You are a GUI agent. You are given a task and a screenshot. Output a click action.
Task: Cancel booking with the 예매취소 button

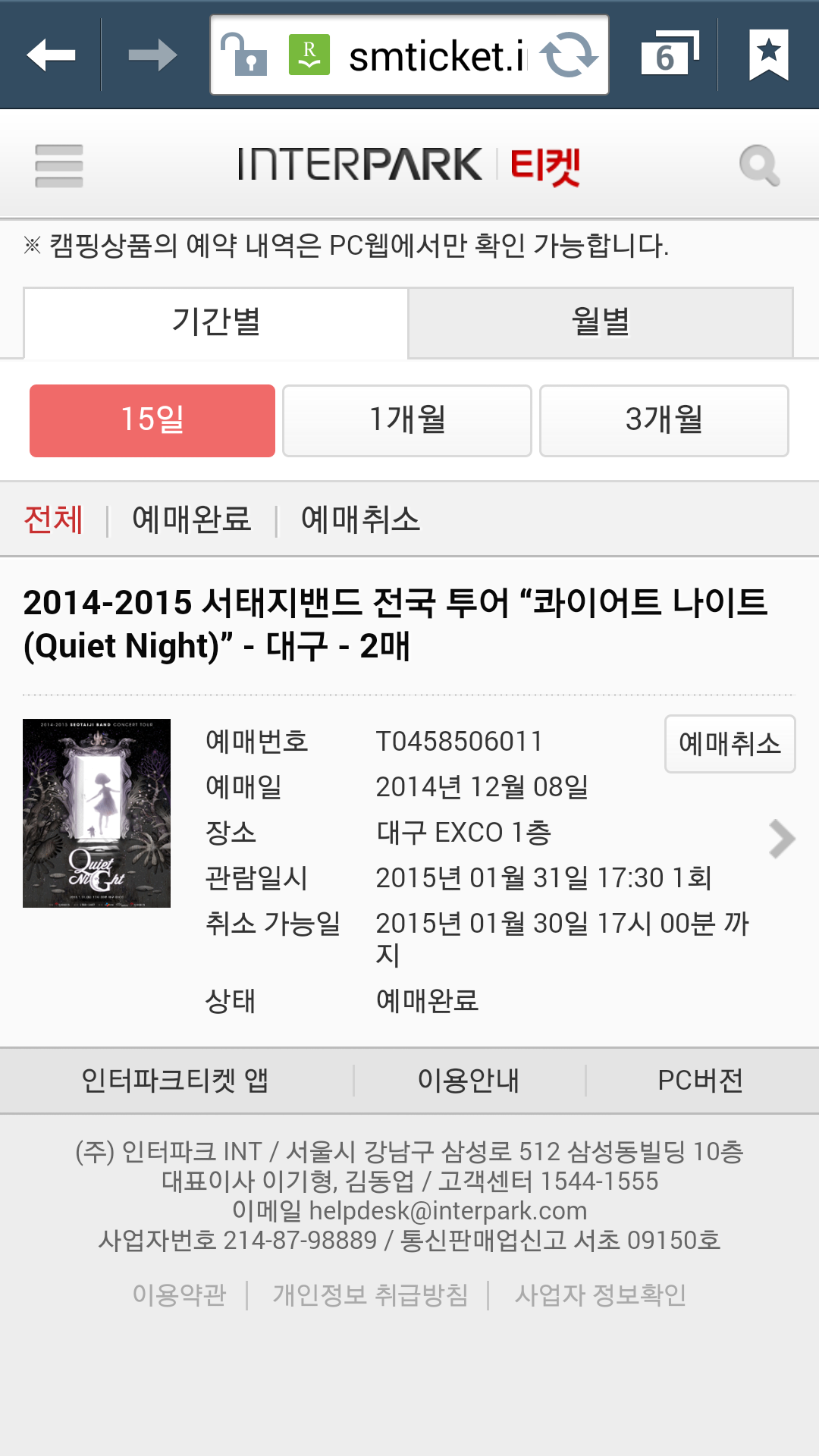pos(730,744)
